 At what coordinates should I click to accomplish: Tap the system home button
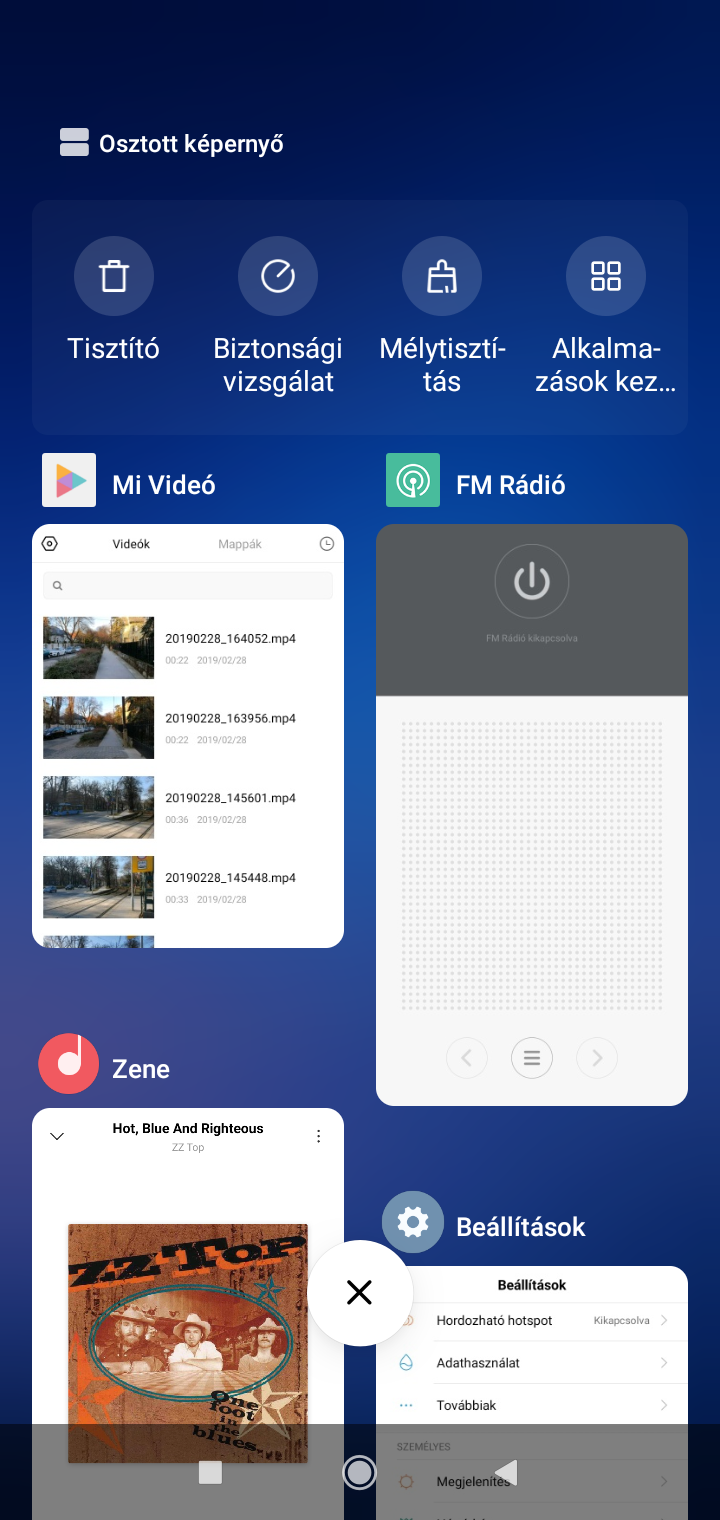(x=359, y=1472)
